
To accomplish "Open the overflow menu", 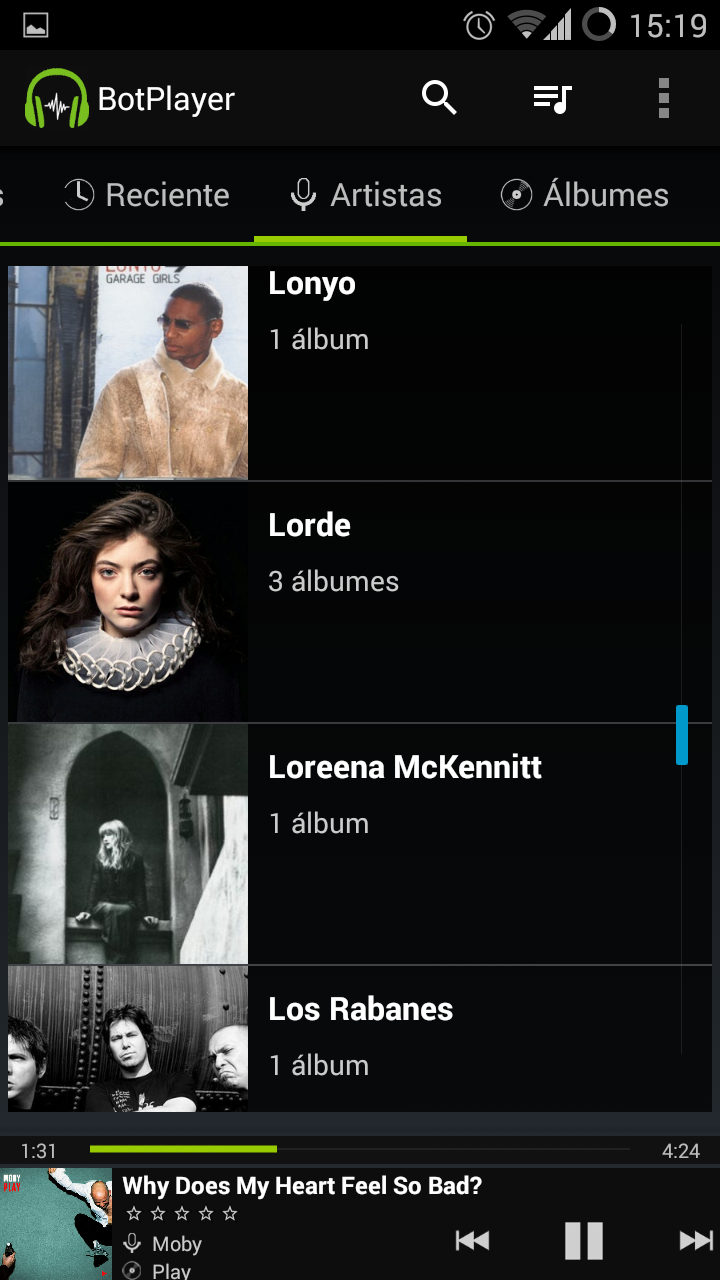I will (663, 98).
